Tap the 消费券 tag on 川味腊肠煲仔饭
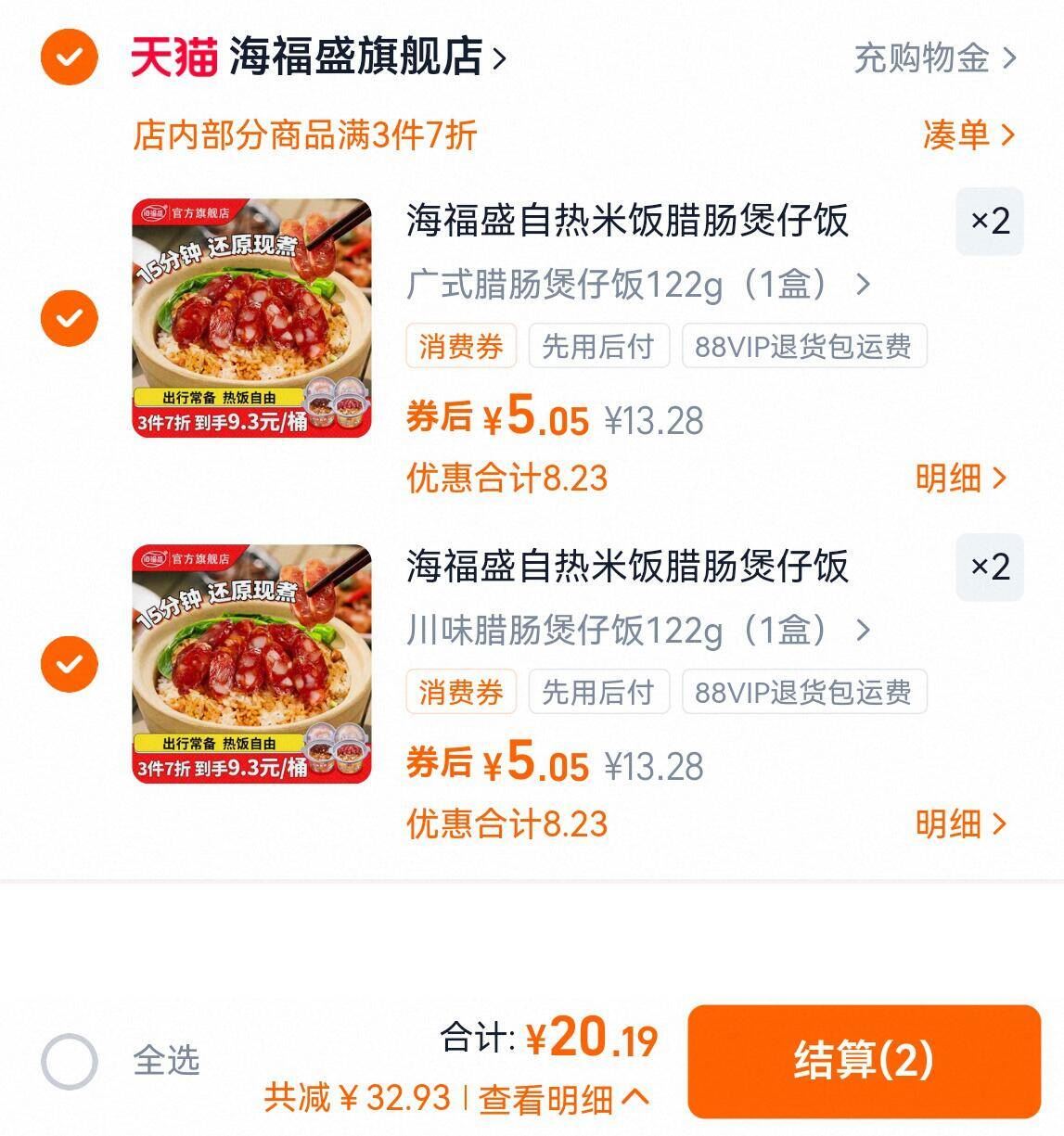This screenshot has height=1136, width=1064. coord(461,691)
